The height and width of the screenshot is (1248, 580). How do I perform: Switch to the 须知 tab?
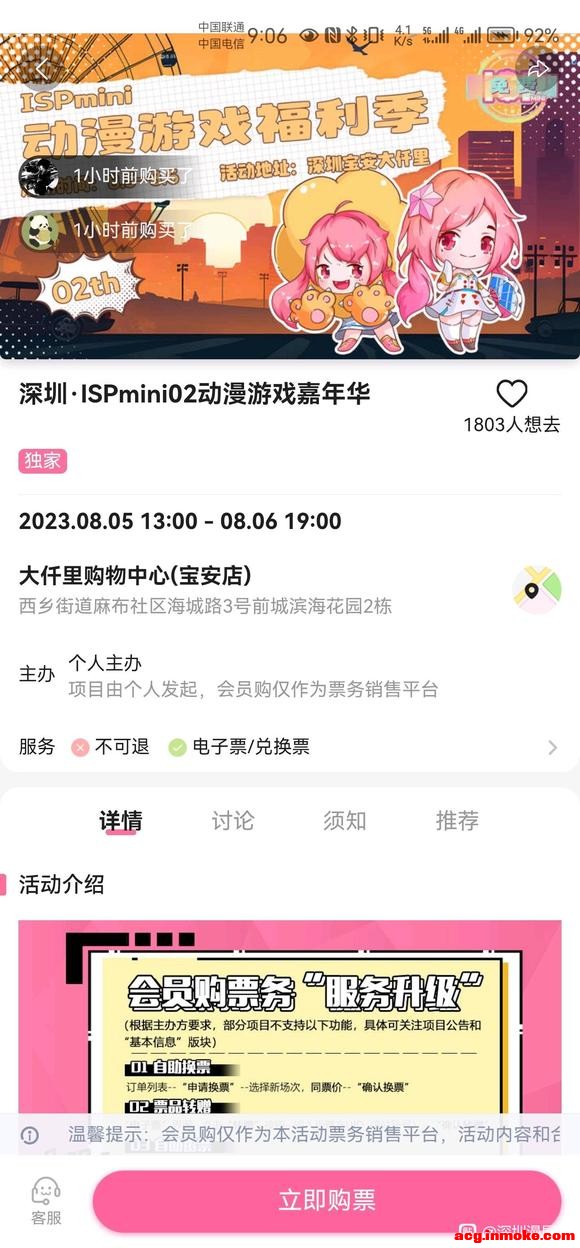pyautogui.click(x=344, y=821)
